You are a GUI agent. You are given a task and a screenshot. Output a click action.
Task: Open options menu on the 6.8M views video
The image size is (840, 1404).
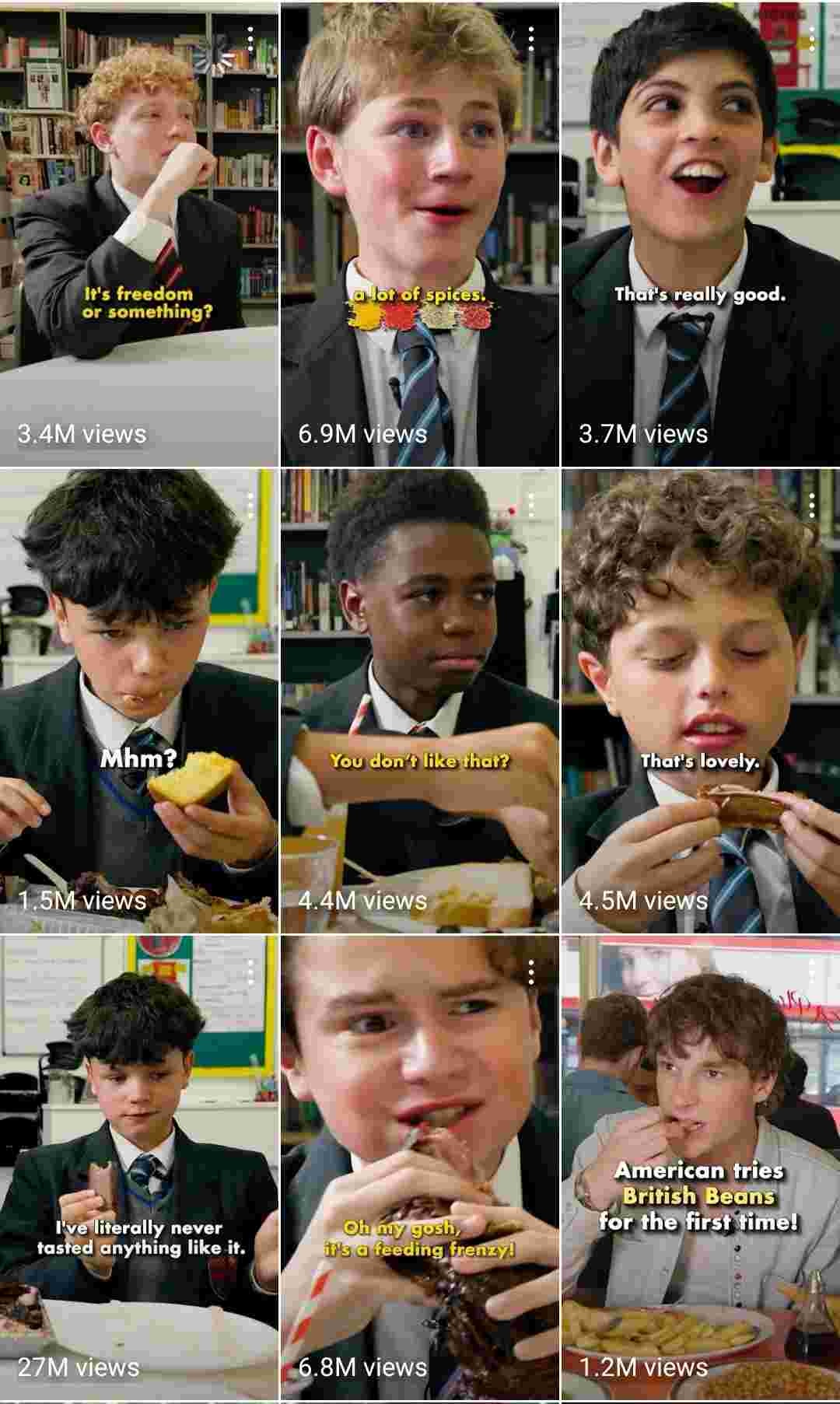pyautogui.click(x=531, y=972)
